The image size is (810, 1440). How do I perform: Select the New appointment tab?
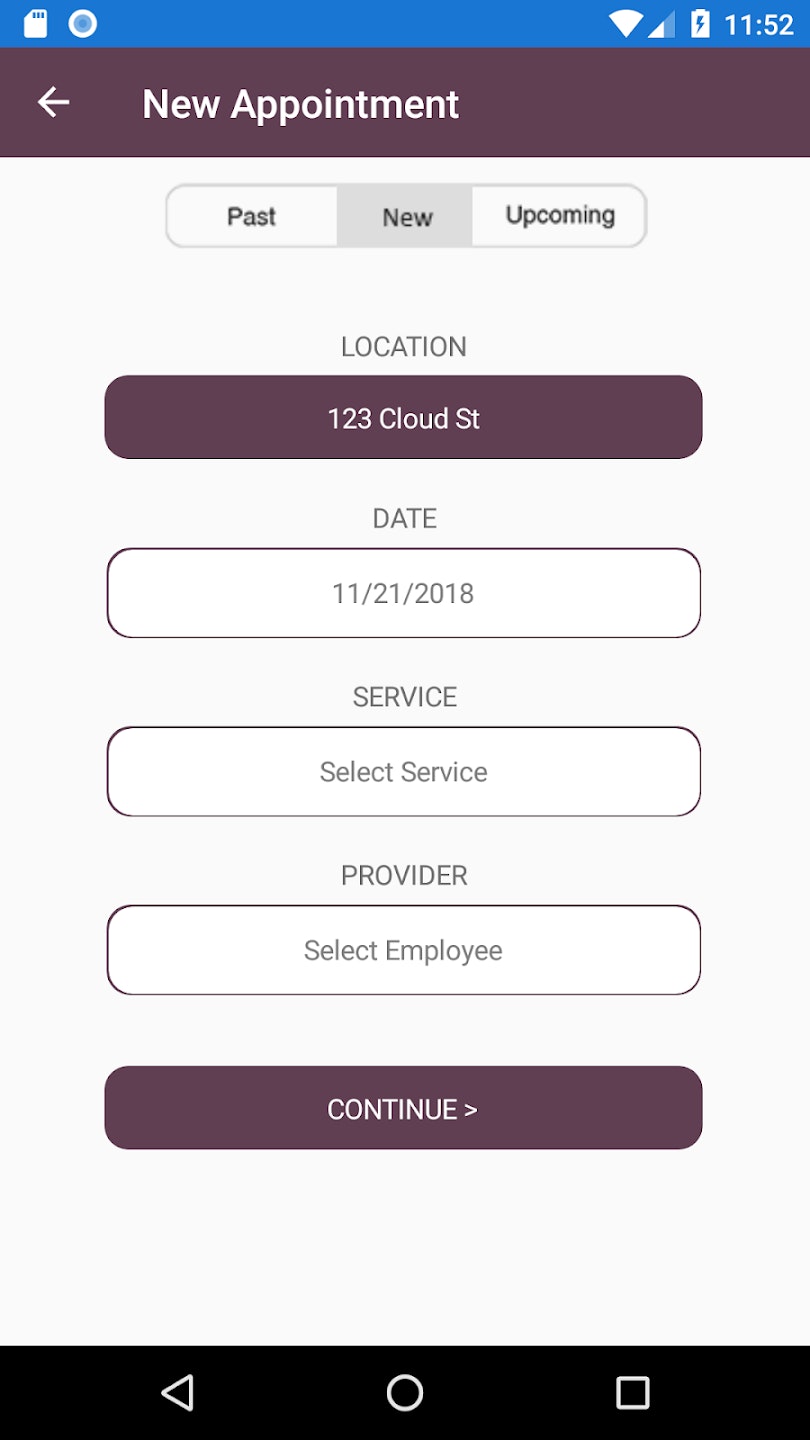[406, 216]
